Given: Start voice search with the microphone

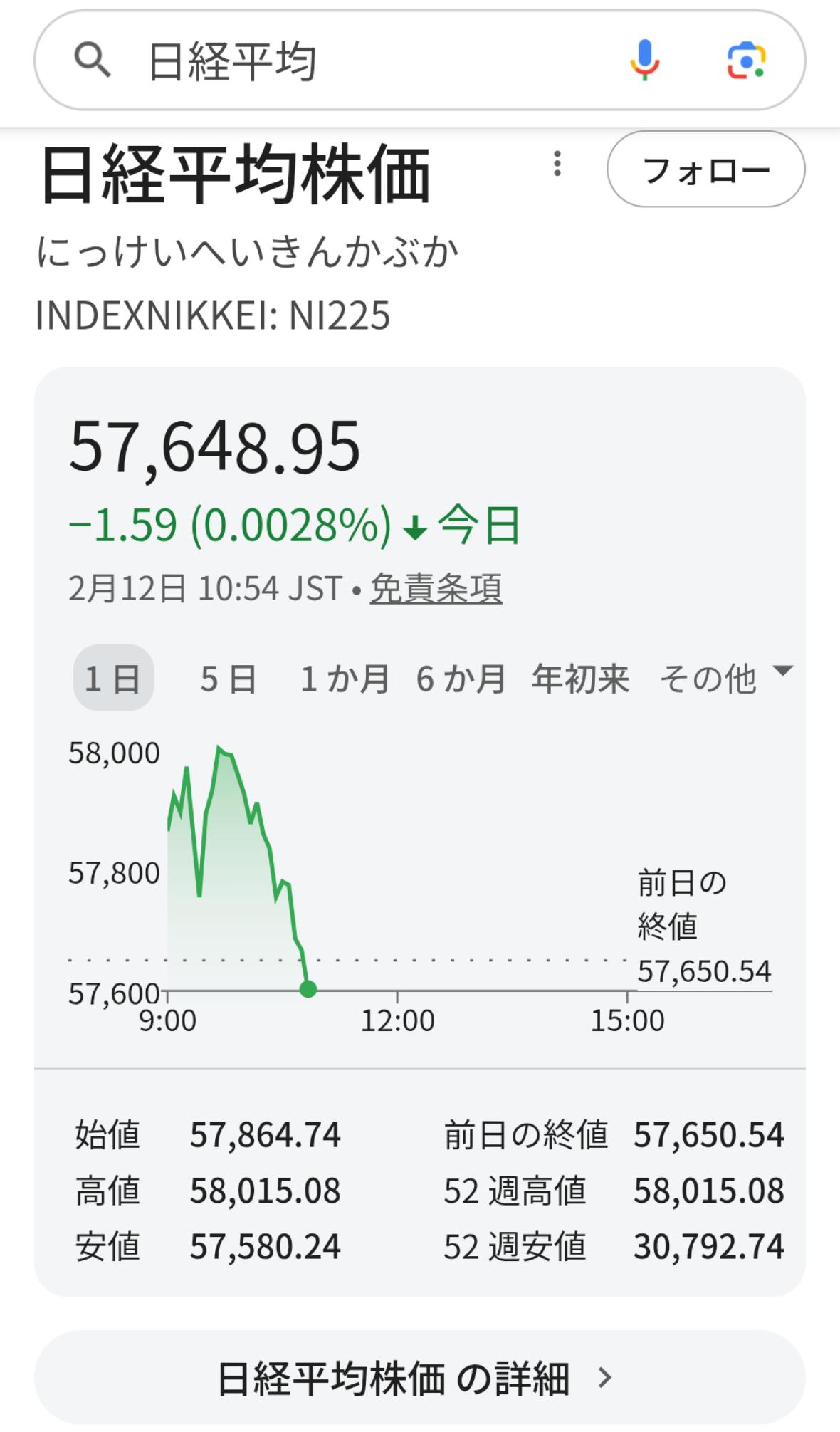Looking at the screenshot, I should click(644, 60).
